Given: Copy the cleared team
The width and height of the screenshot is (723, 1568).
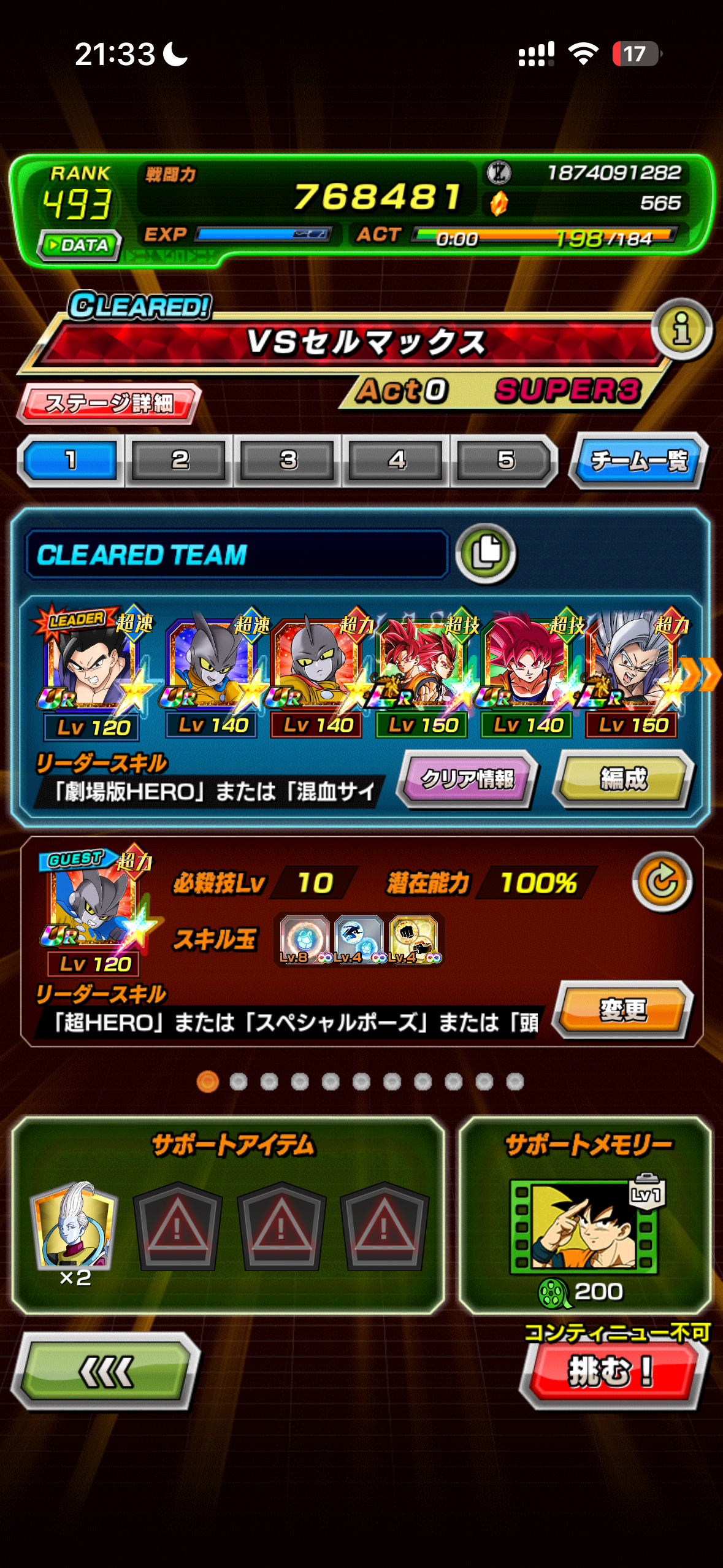Looking at the screenshot, I should click(486, 553).
